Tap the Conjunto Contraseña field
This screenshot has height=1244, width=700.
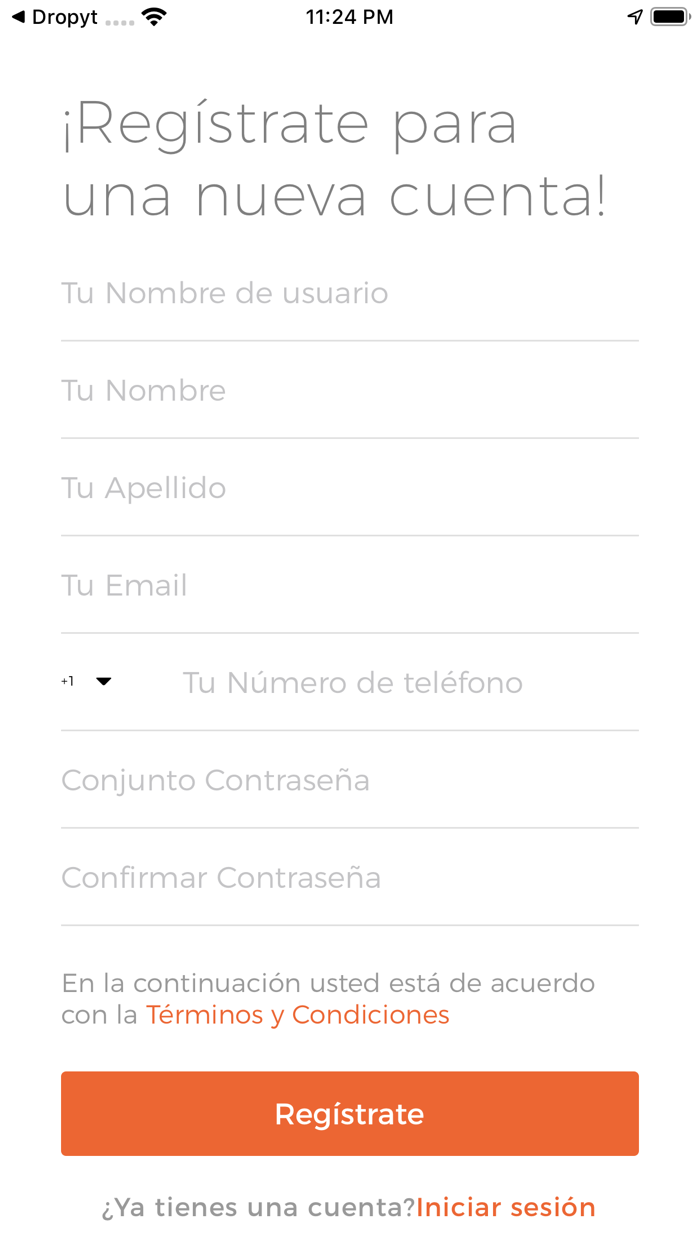(x=349, y=781)
